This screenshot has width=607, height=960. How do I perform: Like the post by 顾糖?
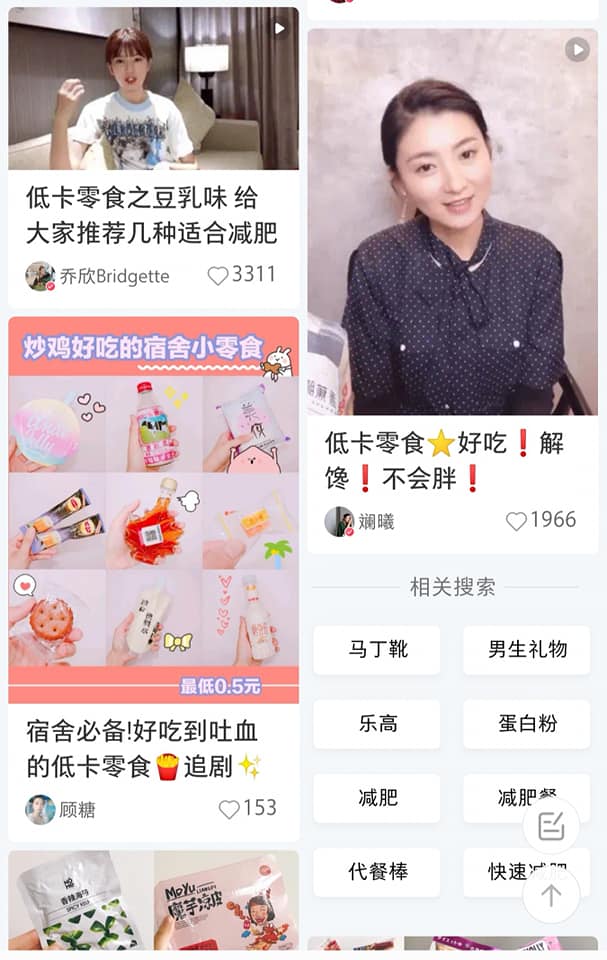coord(229,809)
